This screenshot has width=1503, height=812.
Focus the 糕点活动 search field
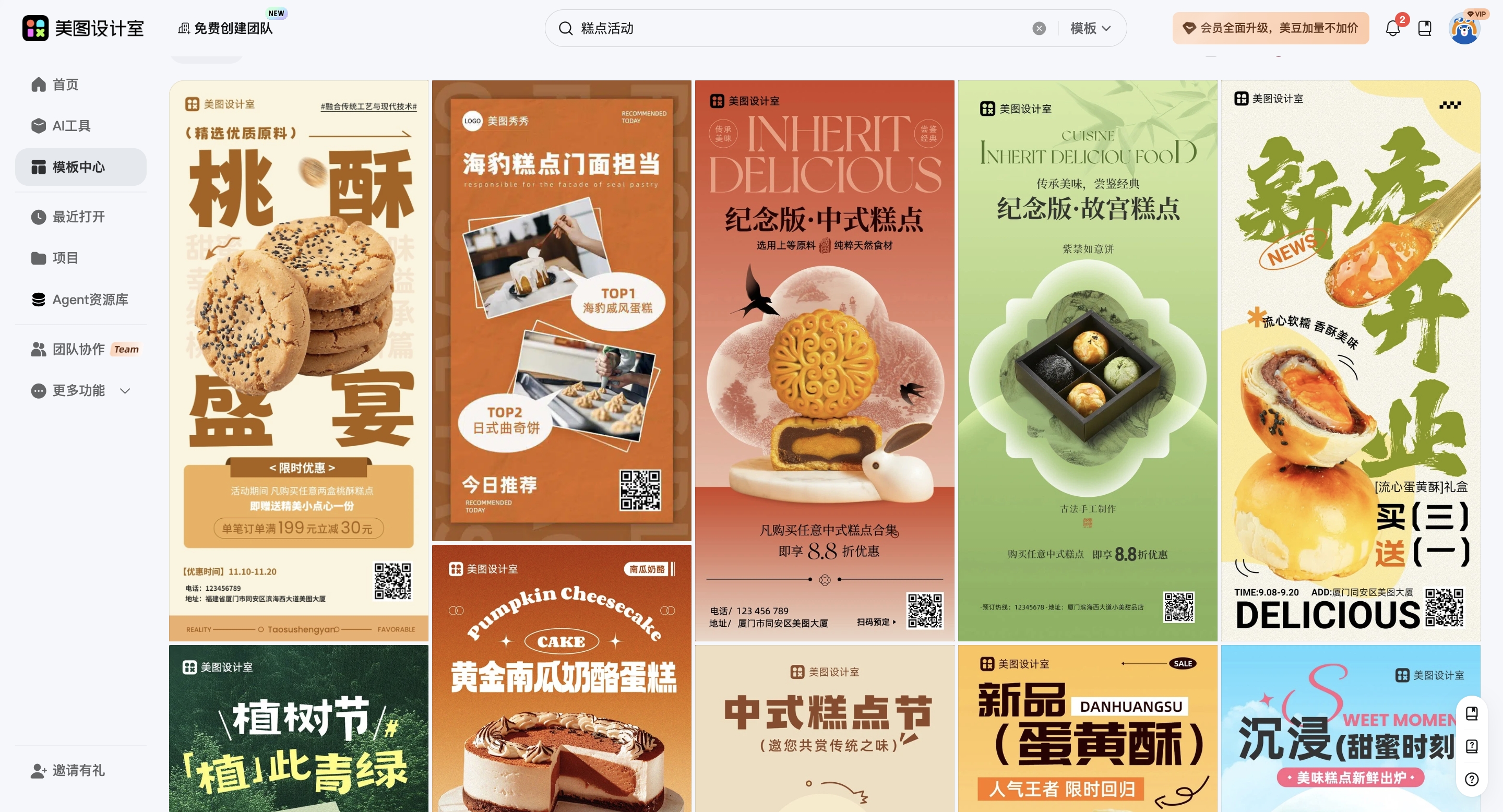(x=800, y=28)
